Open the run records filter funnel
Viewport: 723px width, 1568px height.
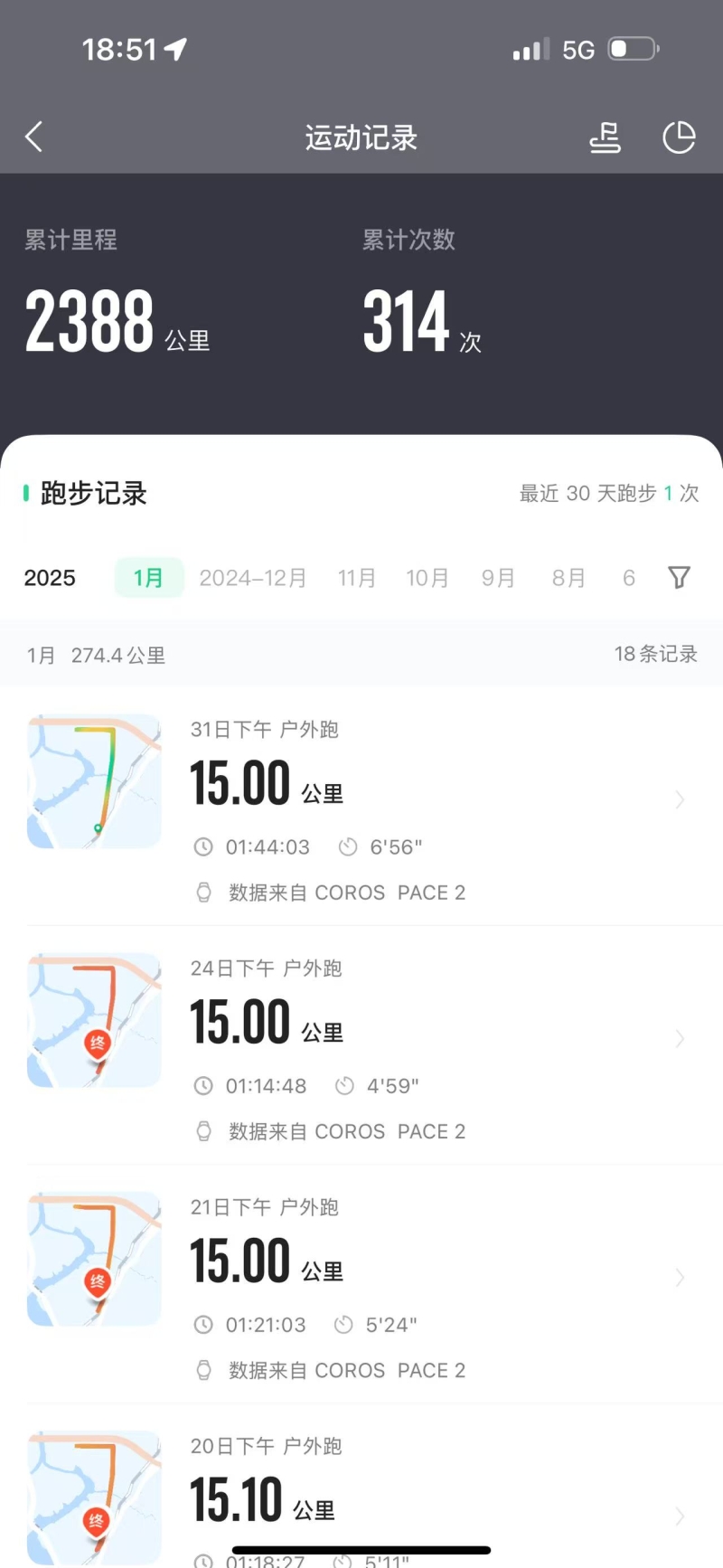(x=679, y=577)
